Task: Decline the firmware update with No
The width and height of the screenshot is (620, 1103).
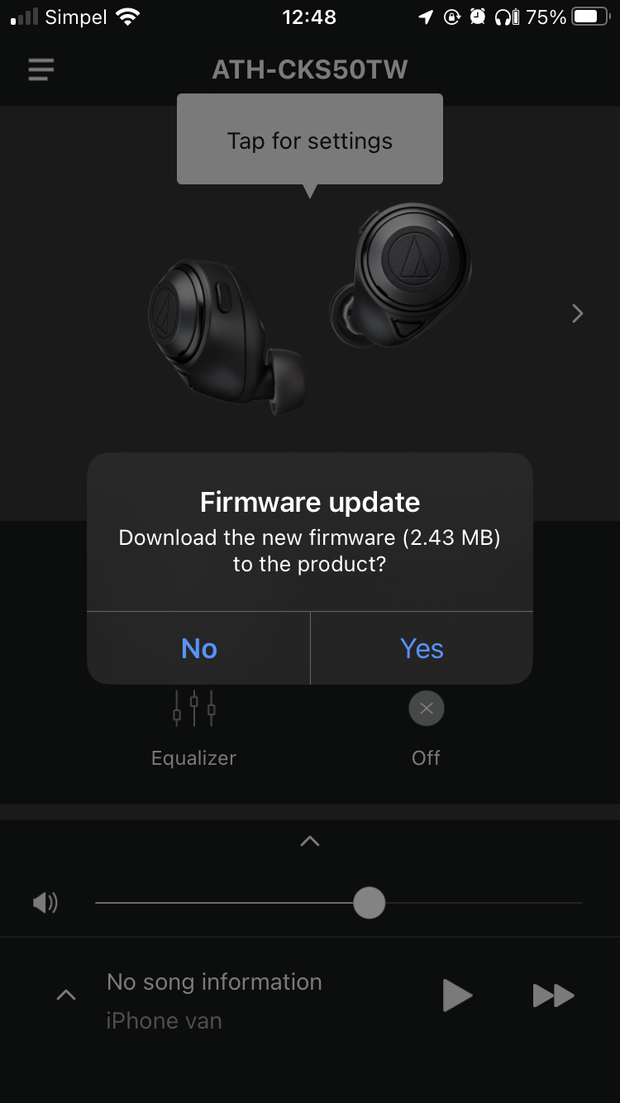Action: click(199, 648)
